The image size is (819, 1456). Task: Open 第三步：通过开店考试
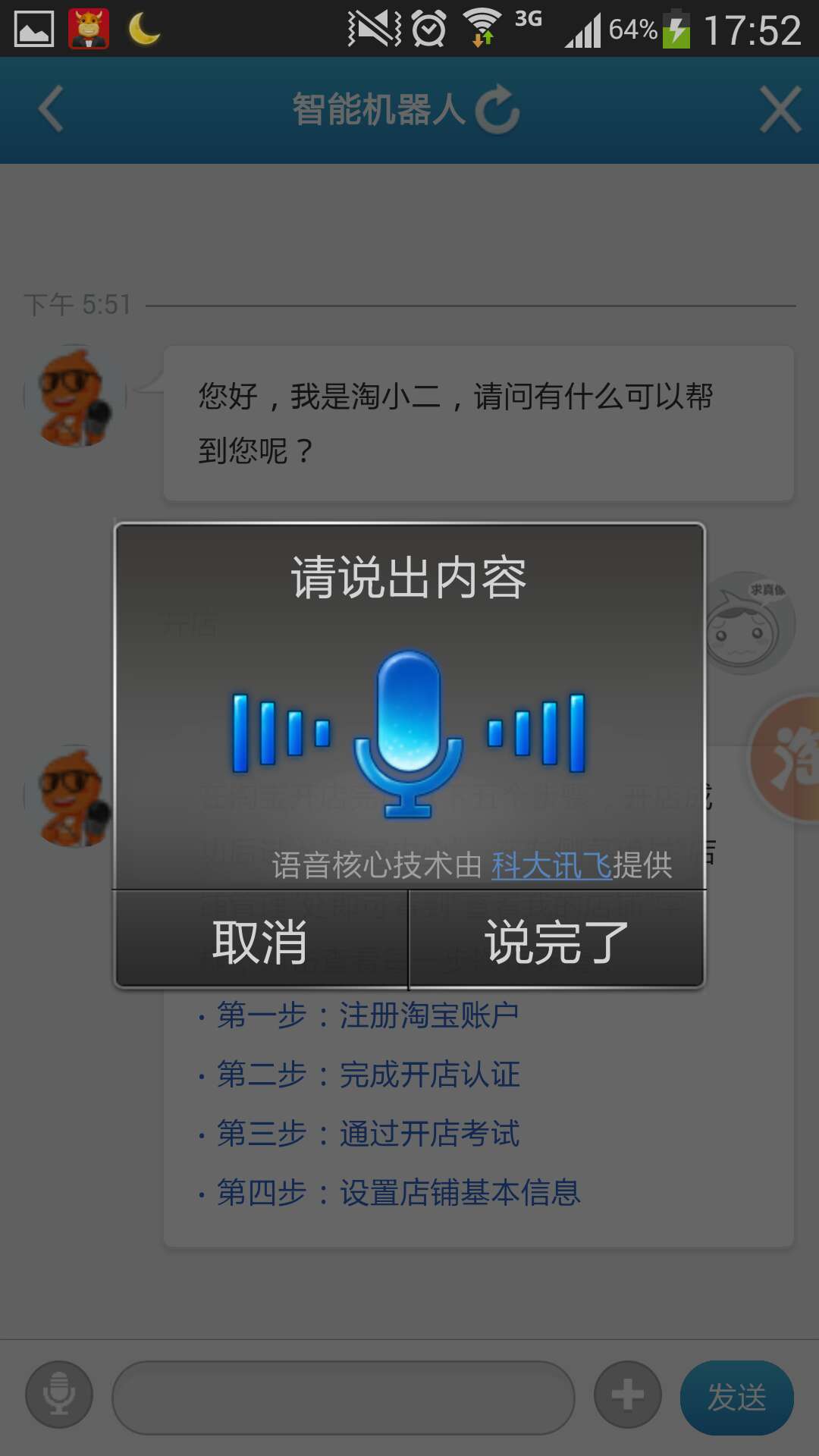[x=368, y=1134]
